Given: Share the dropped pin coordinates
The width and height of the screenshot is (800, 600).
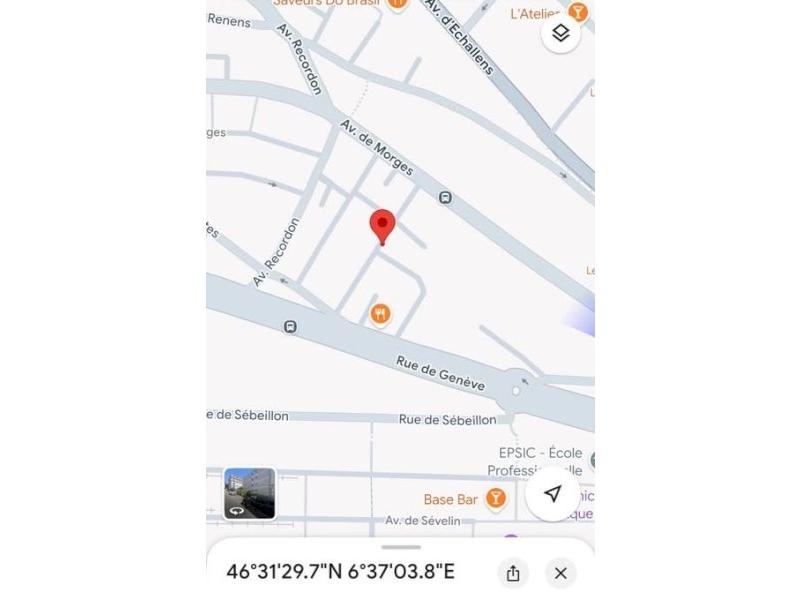Looking at the screenshot, I should pos(513,573).
